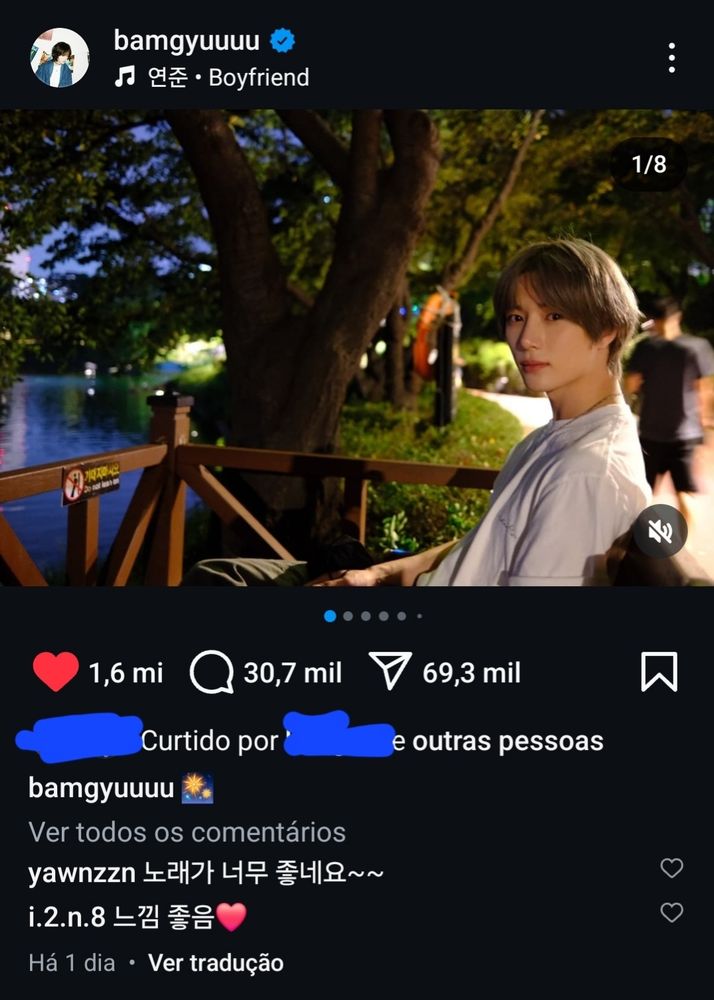
Task: Open the list of outras pessoas who liked
Action: tap(508, 741)
